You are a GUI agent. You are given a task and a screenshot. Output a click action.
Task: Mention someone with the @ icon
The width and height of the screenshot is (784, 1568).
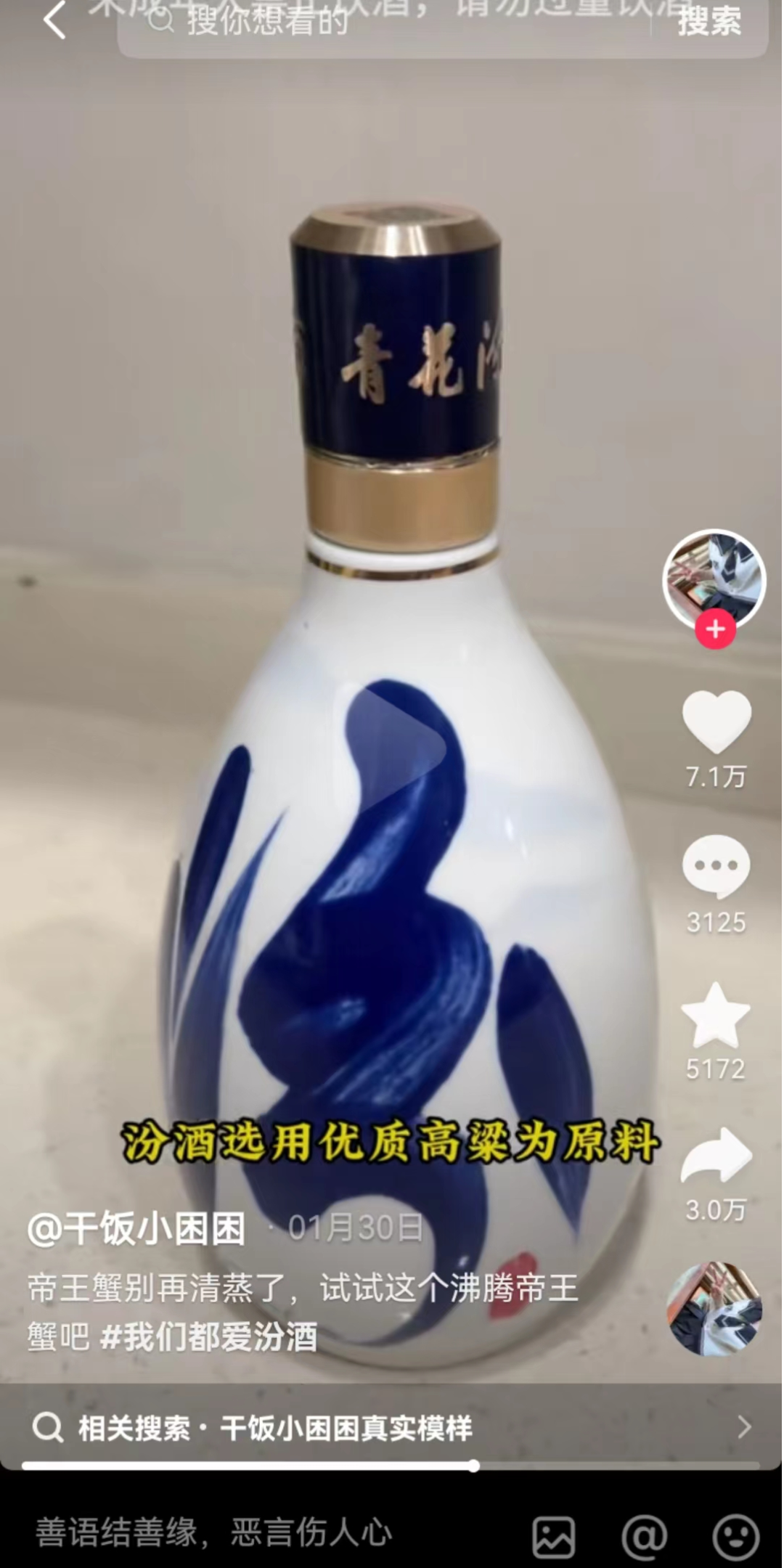644,1536
